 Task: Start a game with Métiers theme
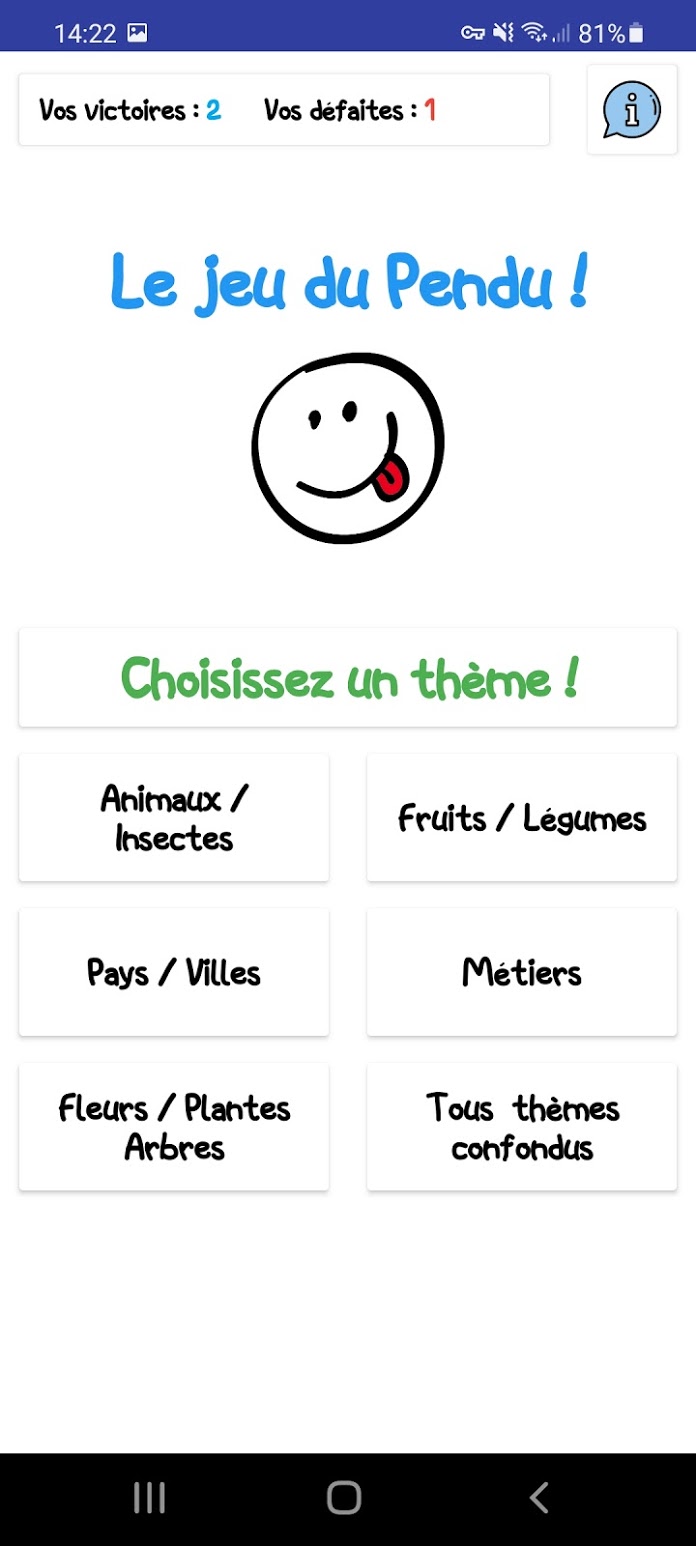point(522,972)
